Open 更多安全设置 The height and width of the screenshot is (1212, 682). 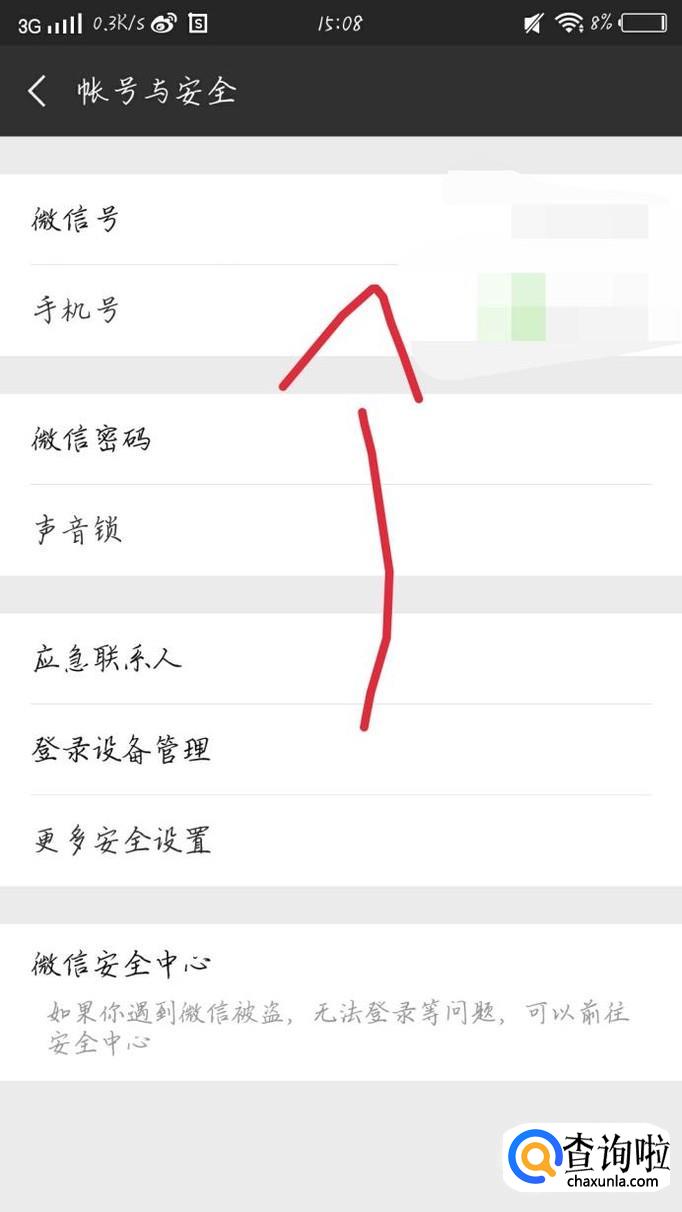coord(341,841)
